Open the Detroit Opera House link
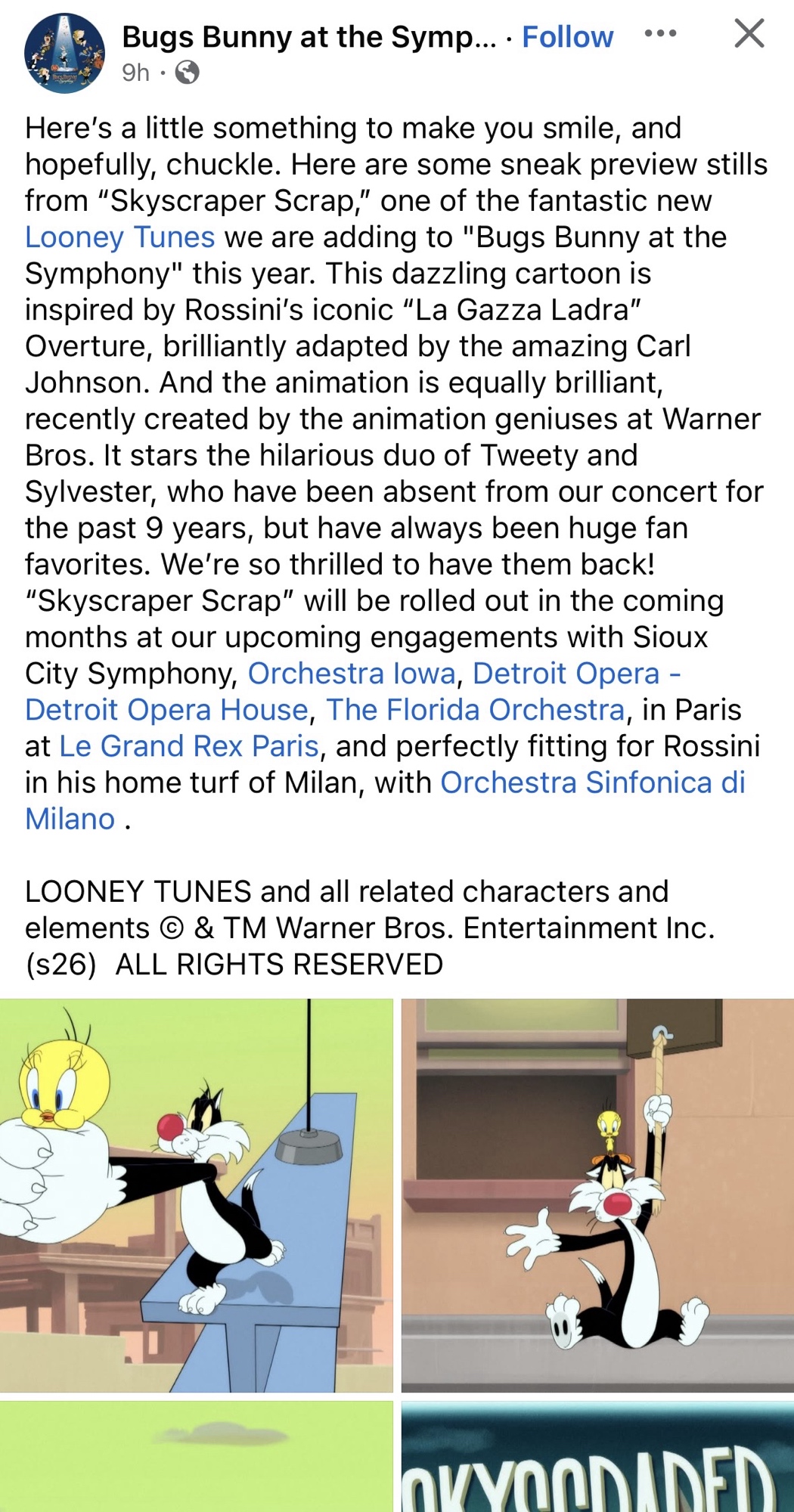Viewport: 794px width, 1512px height. tap(166, 709)
